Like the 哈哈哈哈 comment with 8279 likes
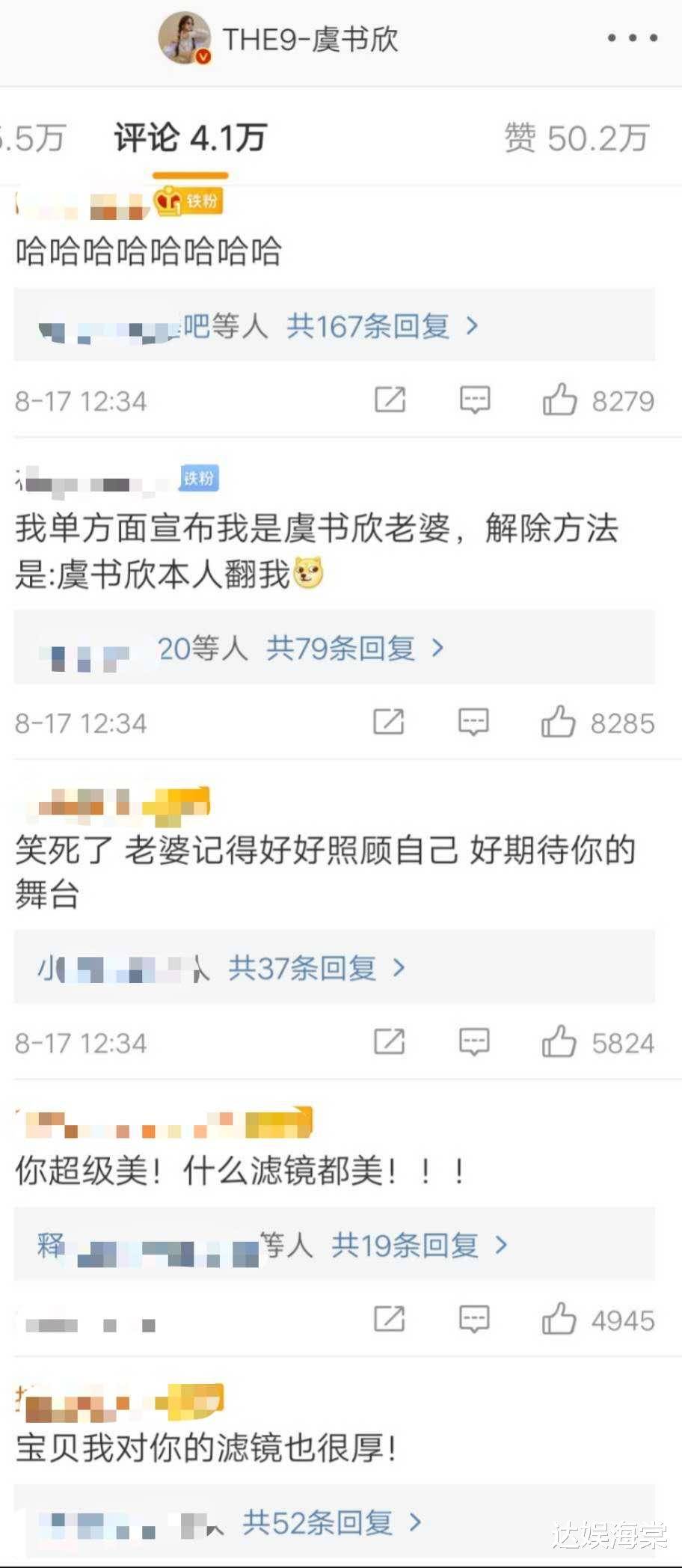Screen dimensions: 682x1568 click(x=559, y=400)
